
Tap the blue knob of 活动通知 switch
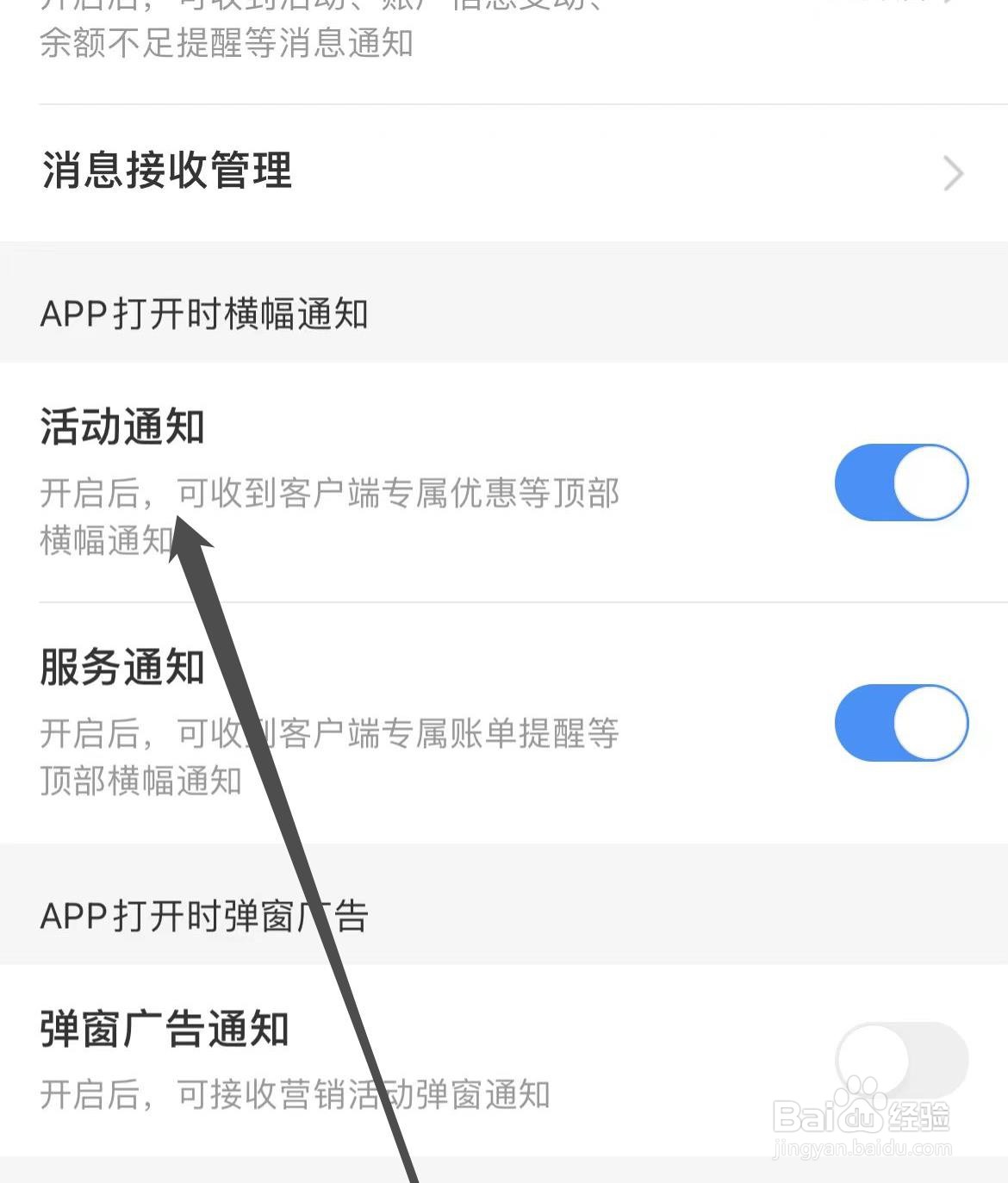point(932,483)
